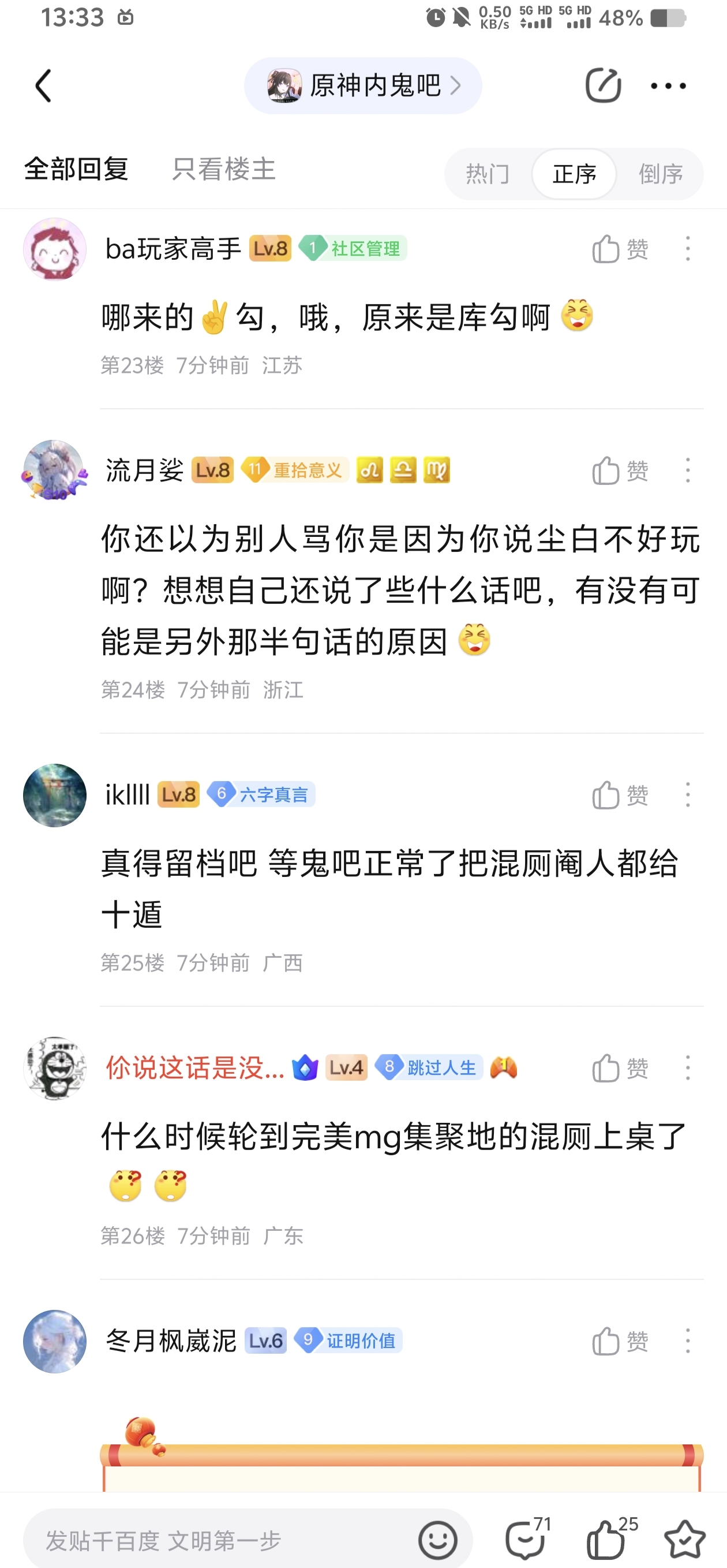The width and height of the screenshot is (727, 1568).
Task: Favorite this thread with the star icon
Action: 684,1539
